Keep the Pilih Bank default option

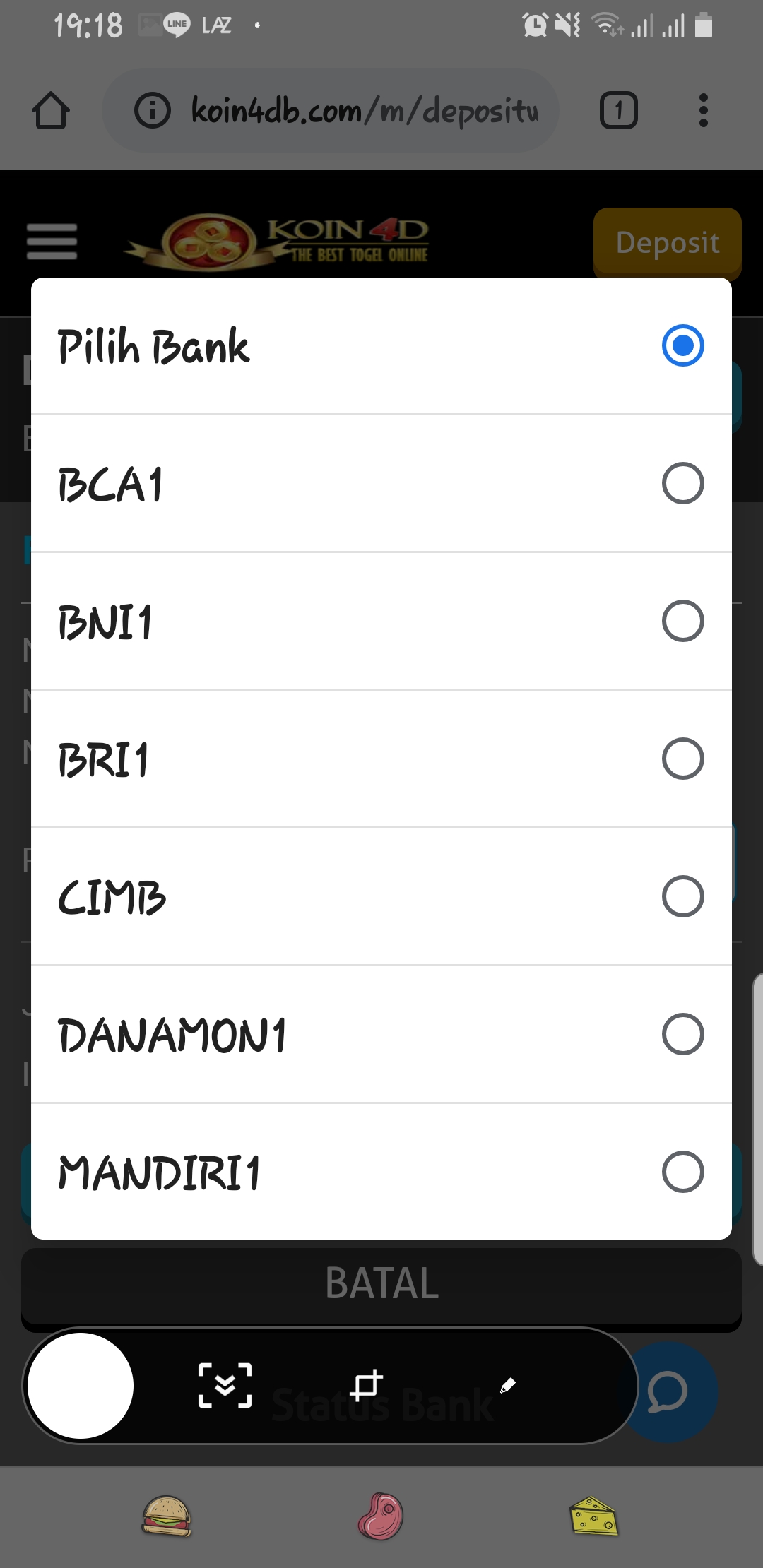click(381, 346)
